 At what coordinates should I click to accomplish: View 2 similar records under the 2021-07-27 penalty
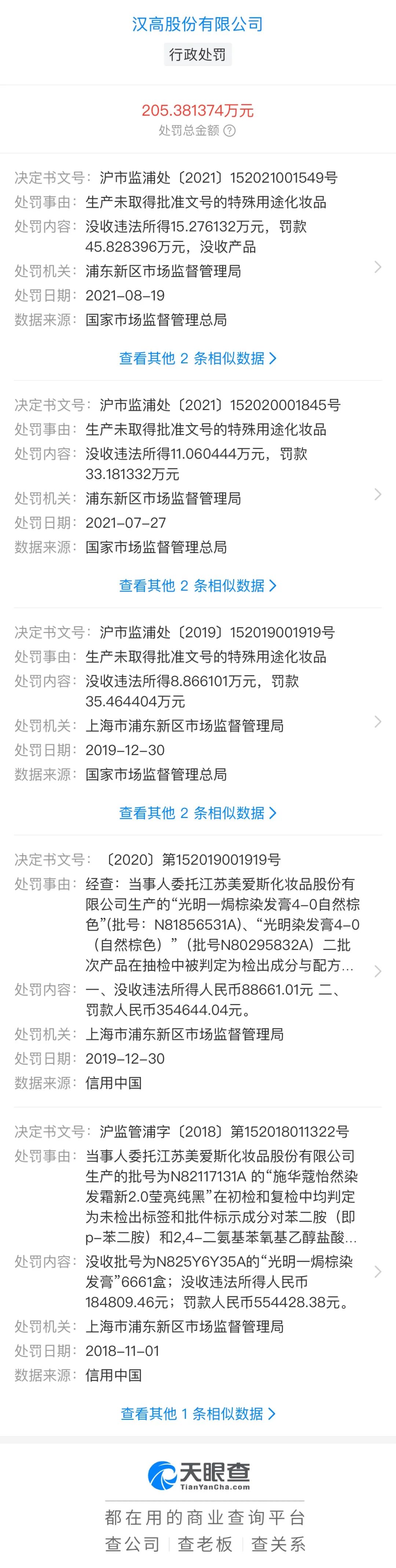tap(197, 586)
